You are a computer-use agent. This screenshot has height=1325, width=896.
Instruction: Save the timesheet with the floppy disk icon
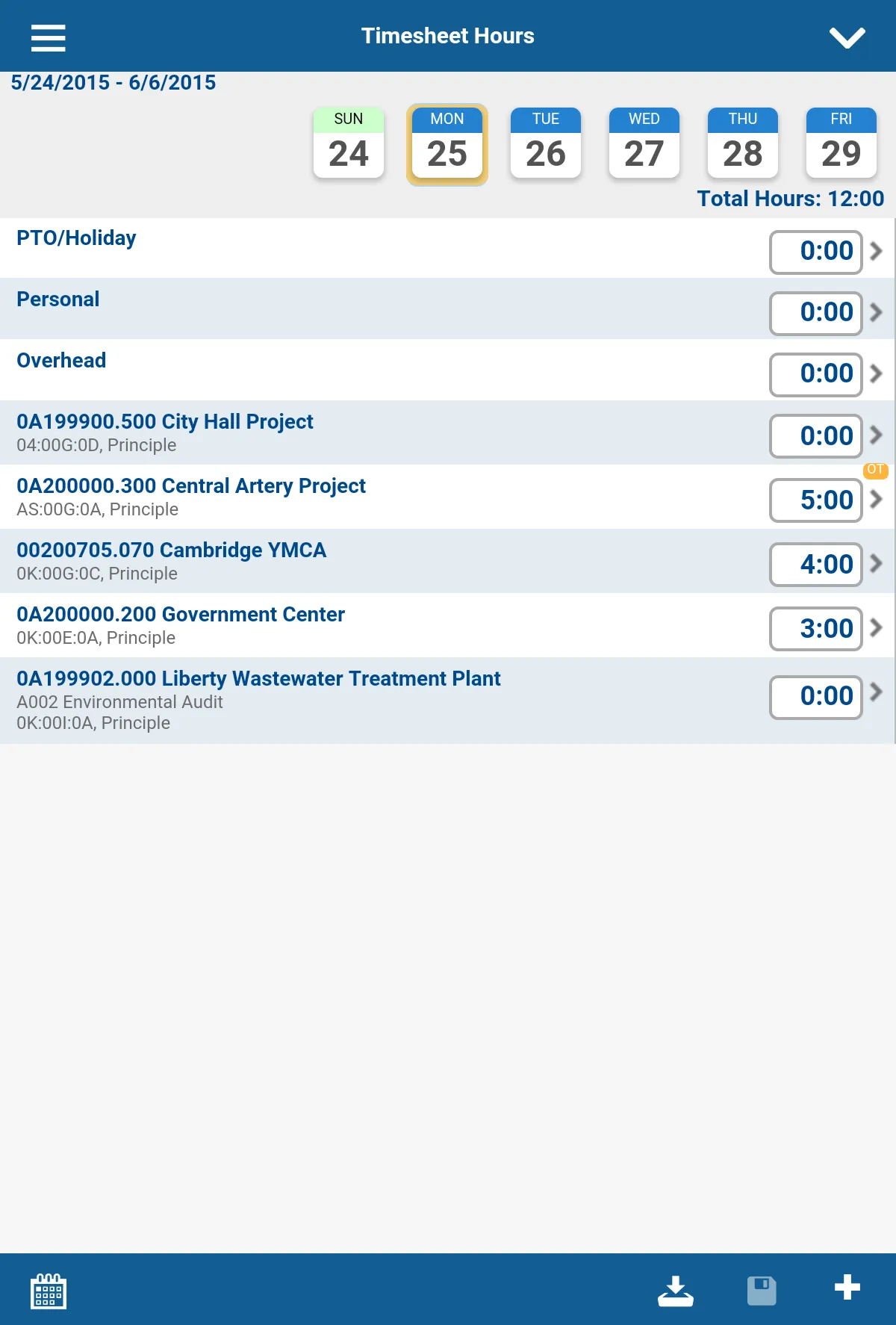(762, 1289)
